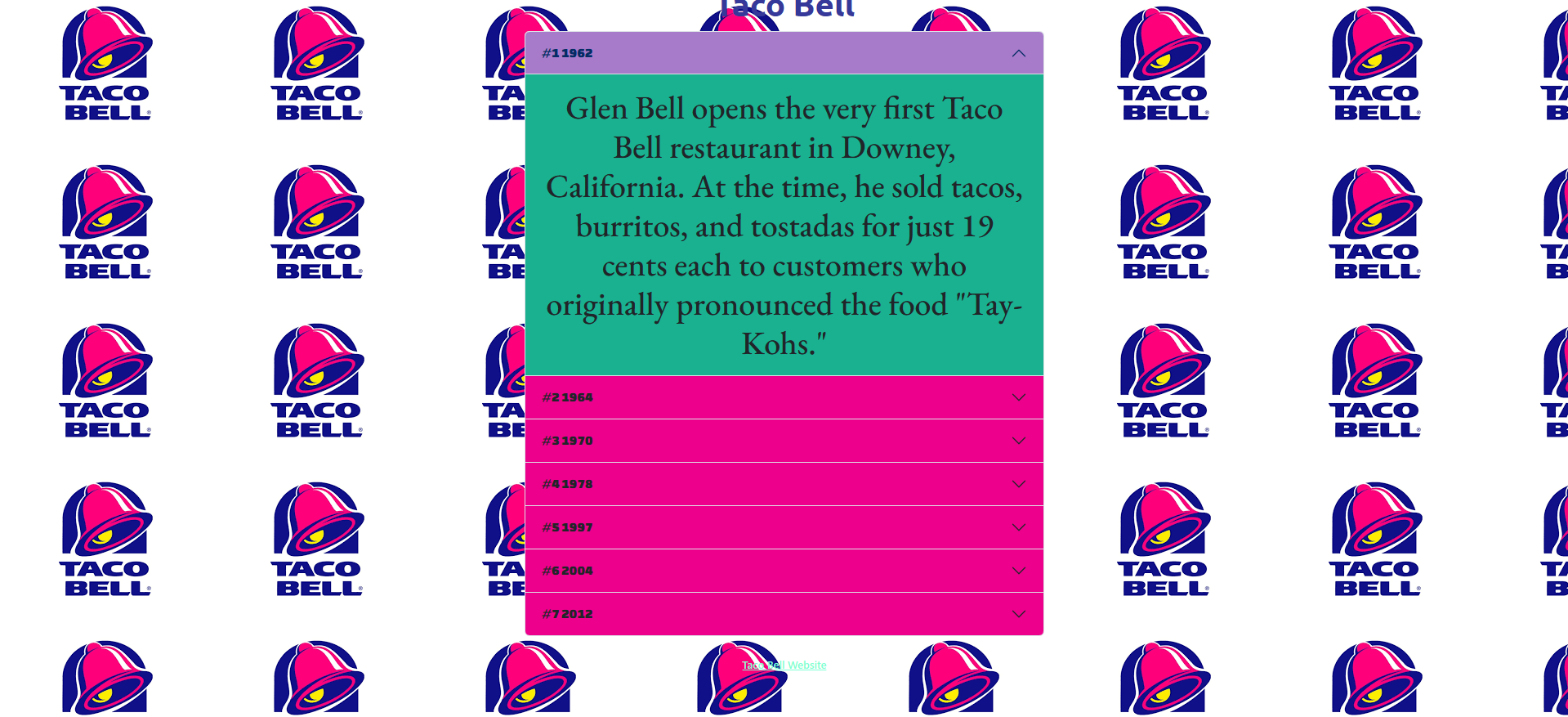Open the #4 1978 accordion item
1568x717 pixels.
pyautogui.click(x=784, y=484)
